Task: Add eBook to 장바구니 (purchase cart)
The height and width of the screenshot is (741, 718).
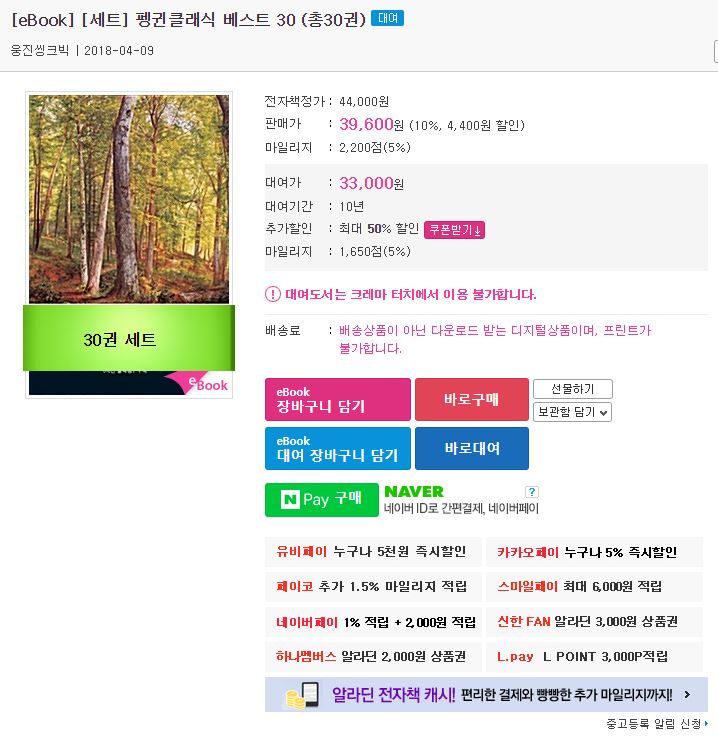Action: pyautogui.click(x=338, y=399)
